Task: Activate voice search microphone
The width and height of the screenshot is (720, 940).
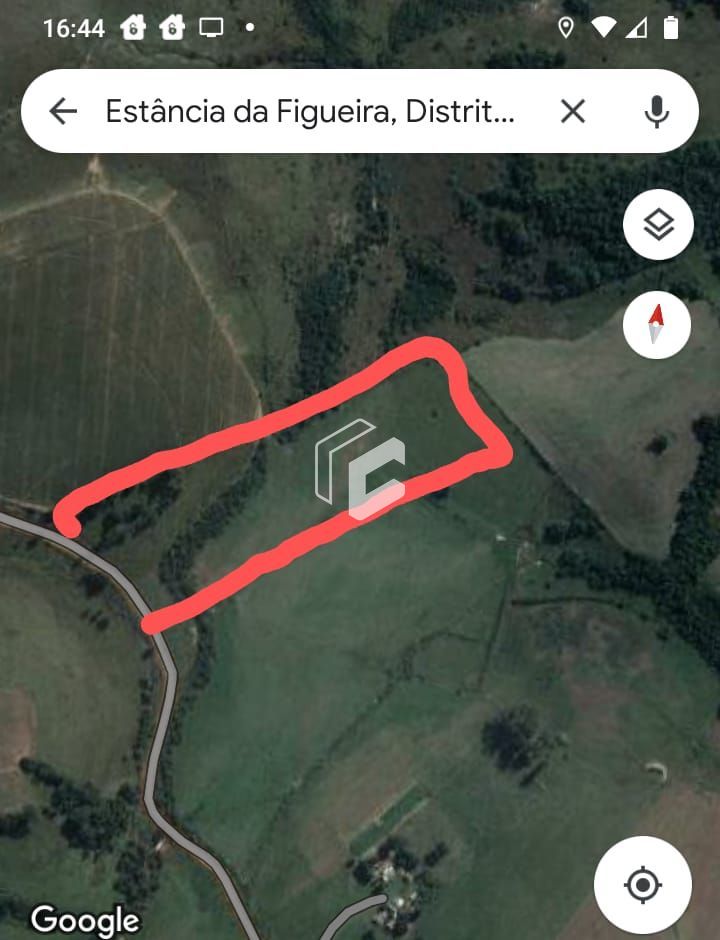Action: coord(655,111)
